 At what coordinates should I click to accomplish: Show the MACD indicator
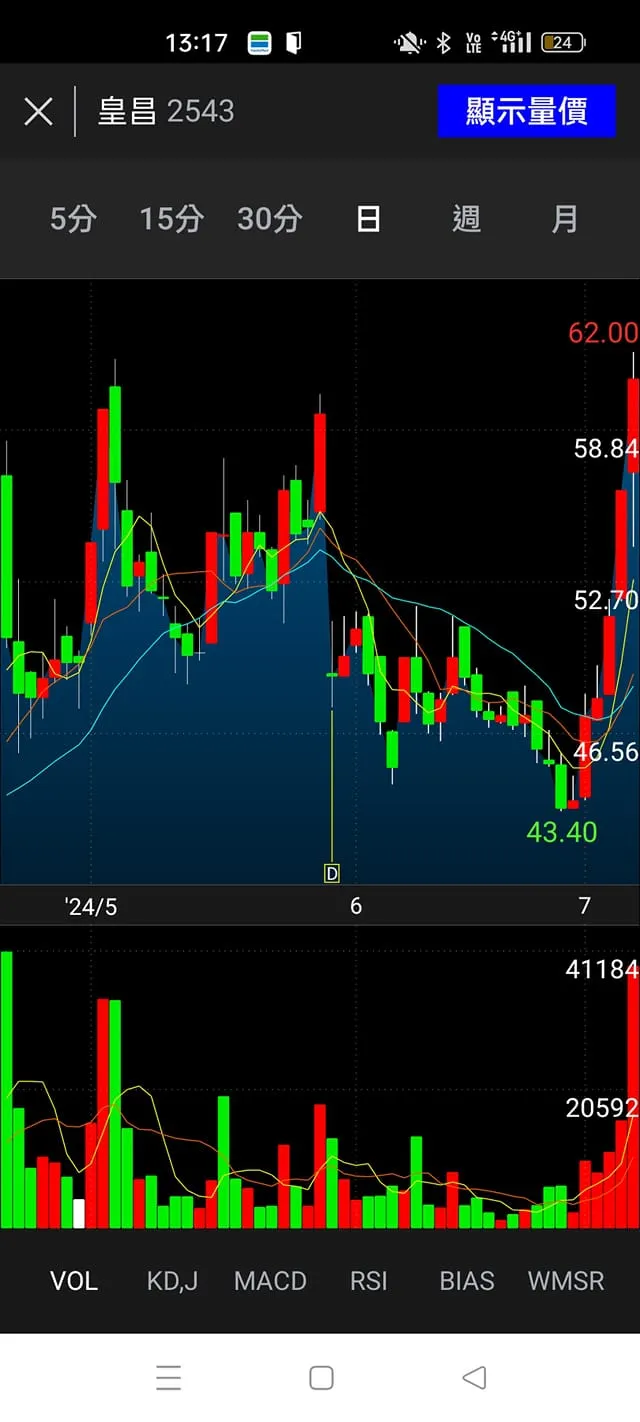click(270, 1281)
